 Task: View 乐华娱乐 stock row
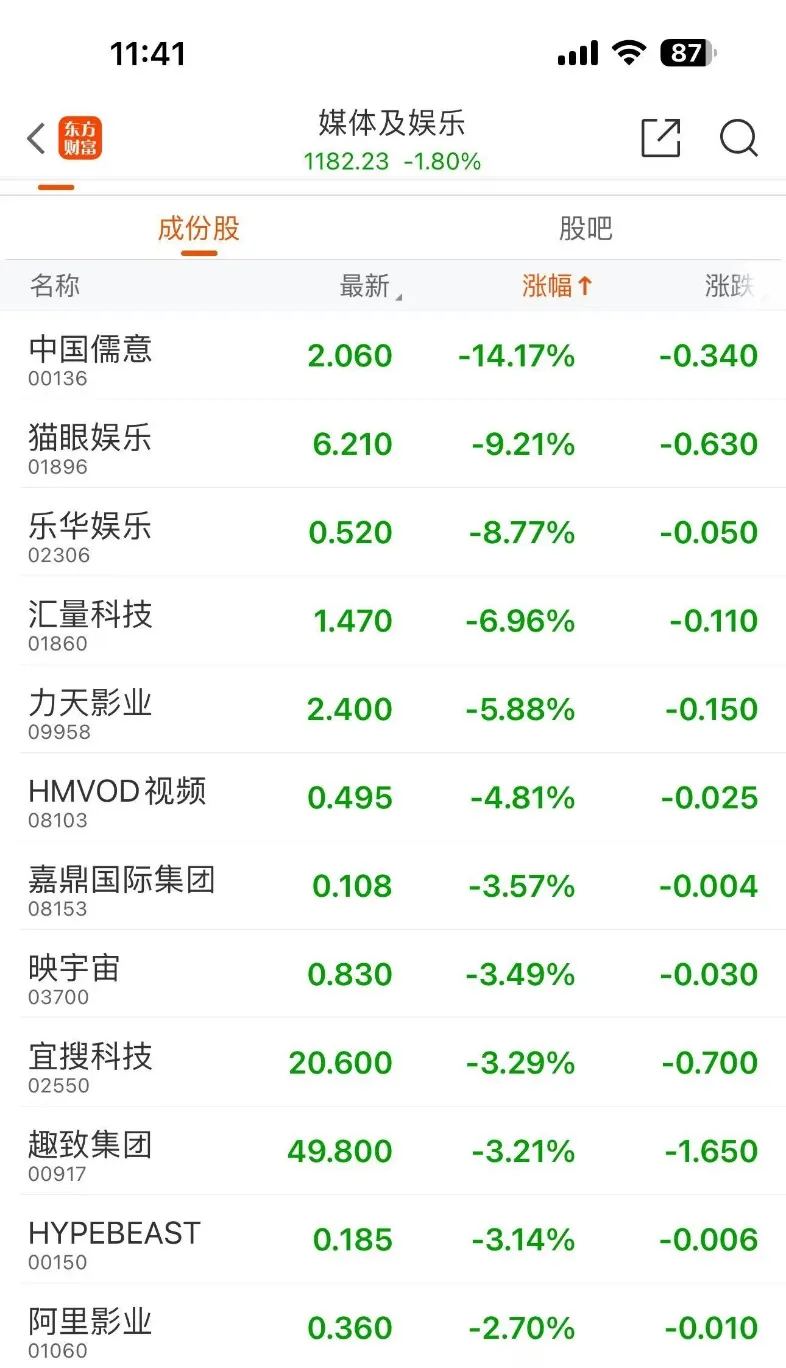click(393, 532)
